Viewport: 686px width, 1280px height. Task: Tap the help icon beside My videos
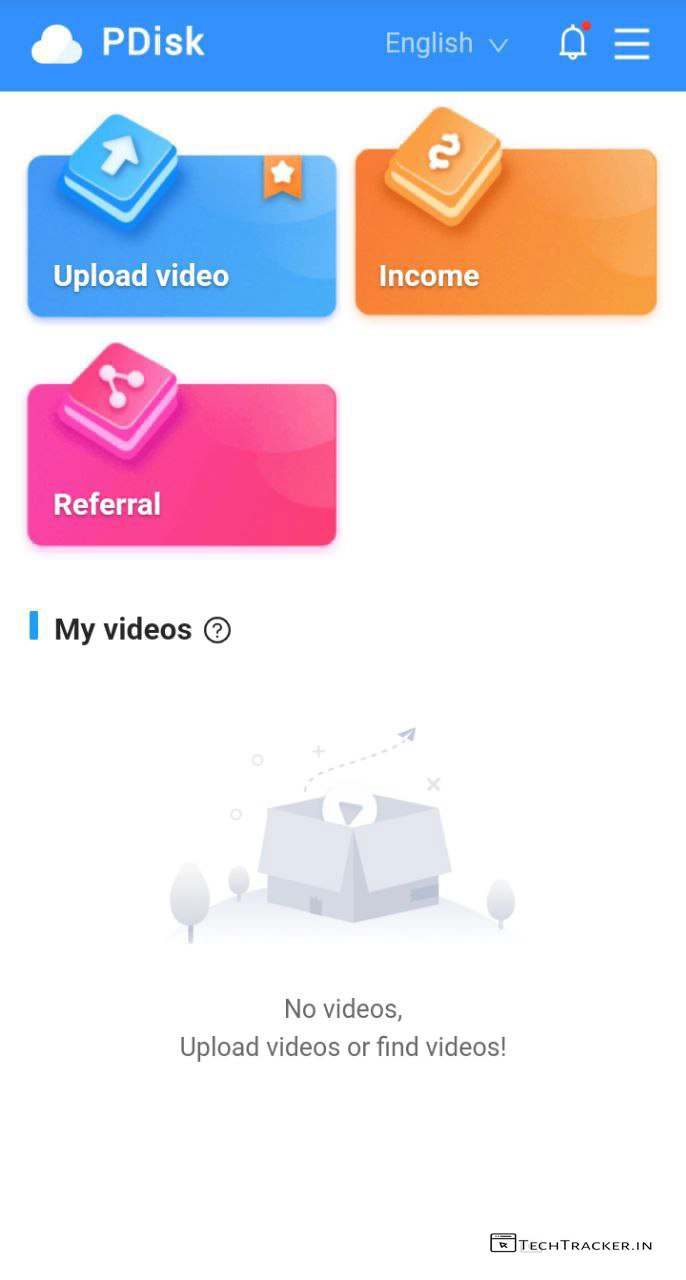pyautogui.click(x=217, y=630)
